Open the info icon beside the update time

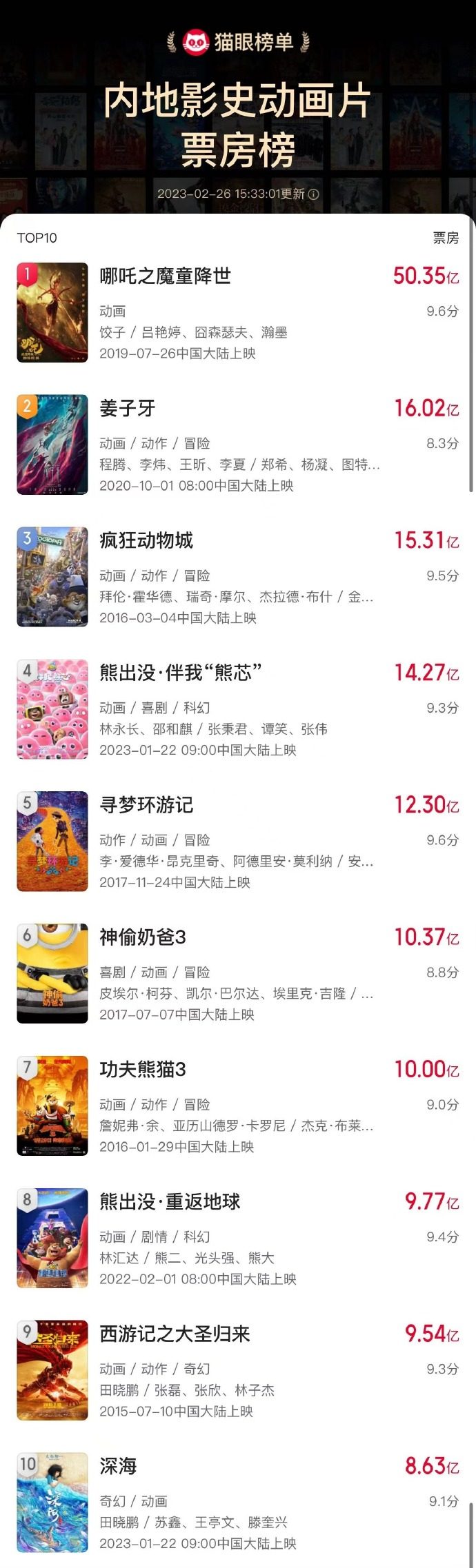[314, 194]
